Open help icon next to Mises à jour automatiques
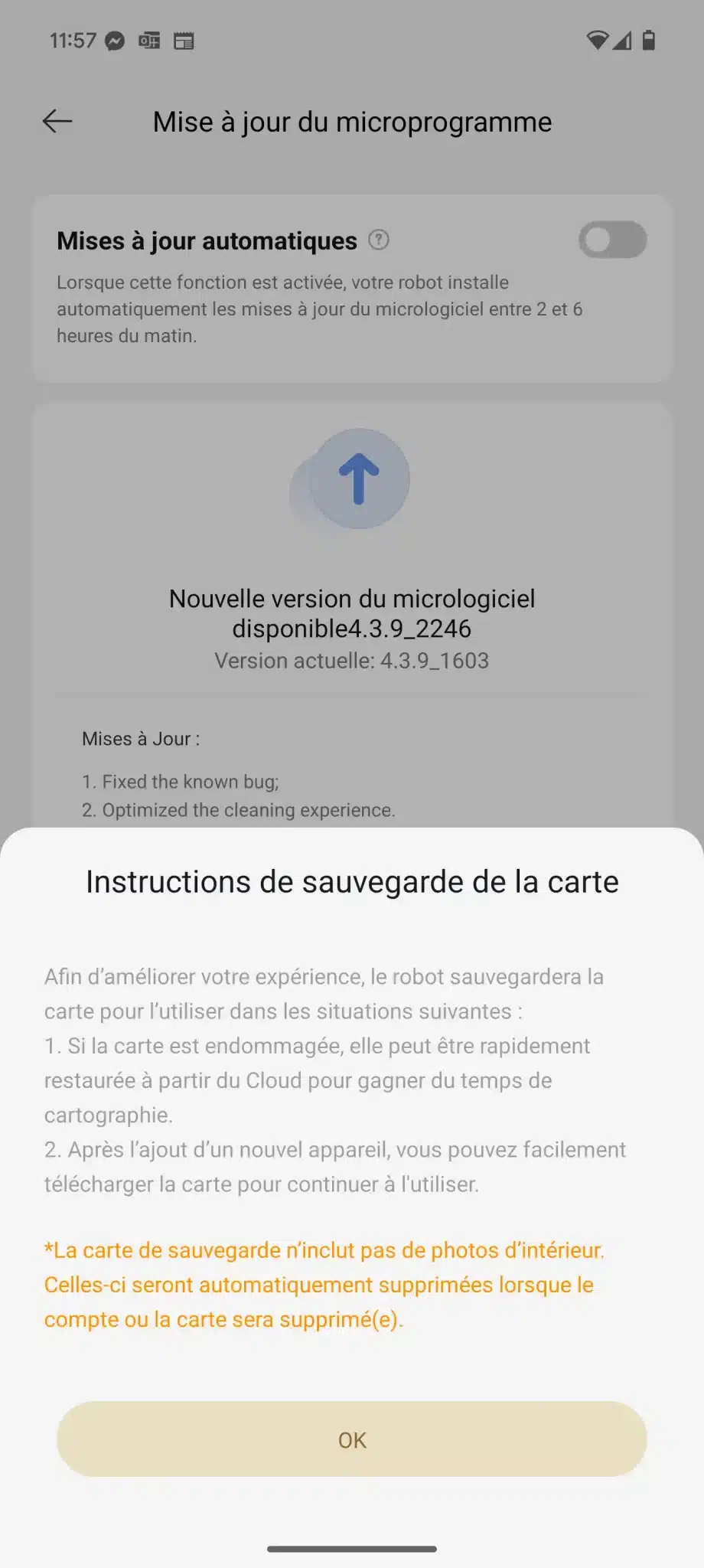Screen dimensions: 704x1568 pyautogui.click(x=379, y=240)
